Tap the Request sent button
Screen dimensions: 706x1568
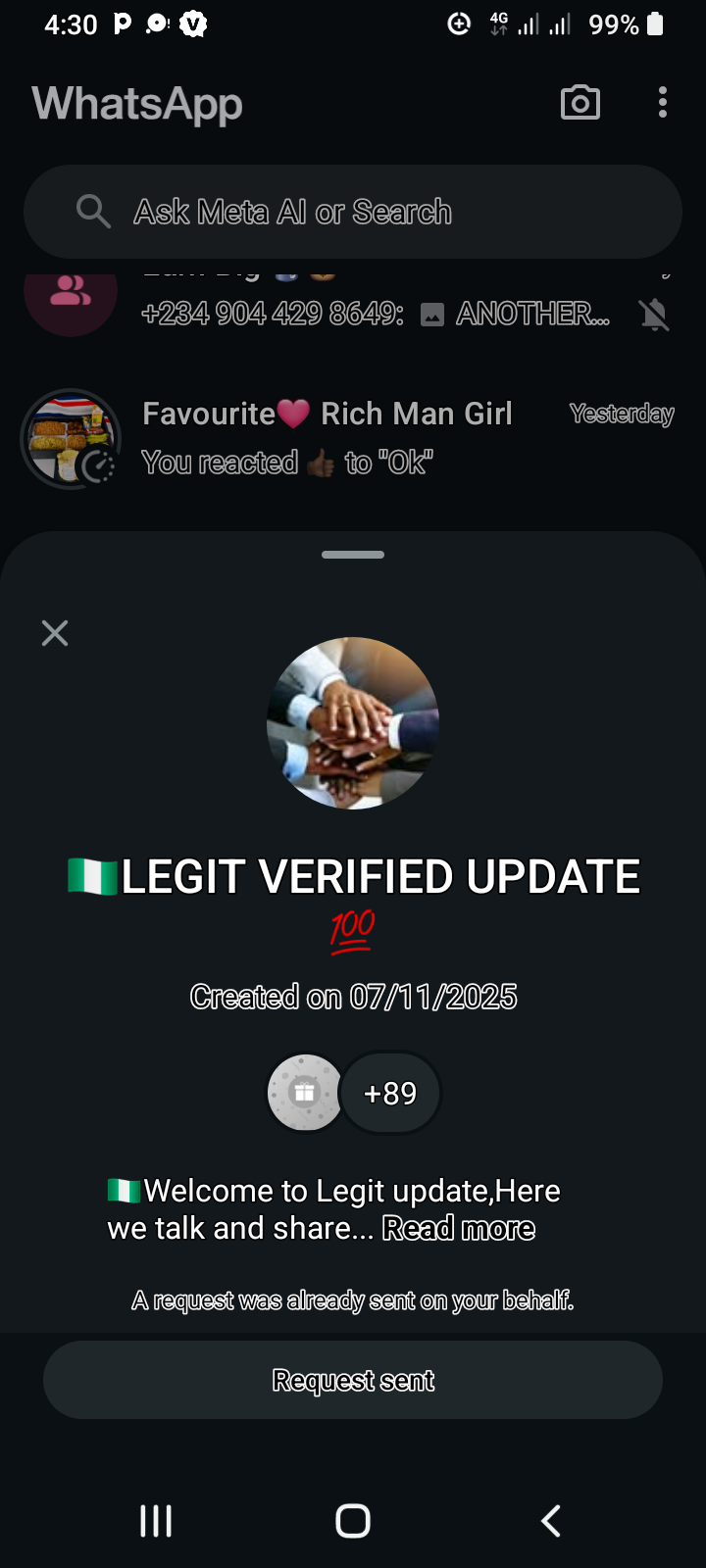coord(353,1380)
